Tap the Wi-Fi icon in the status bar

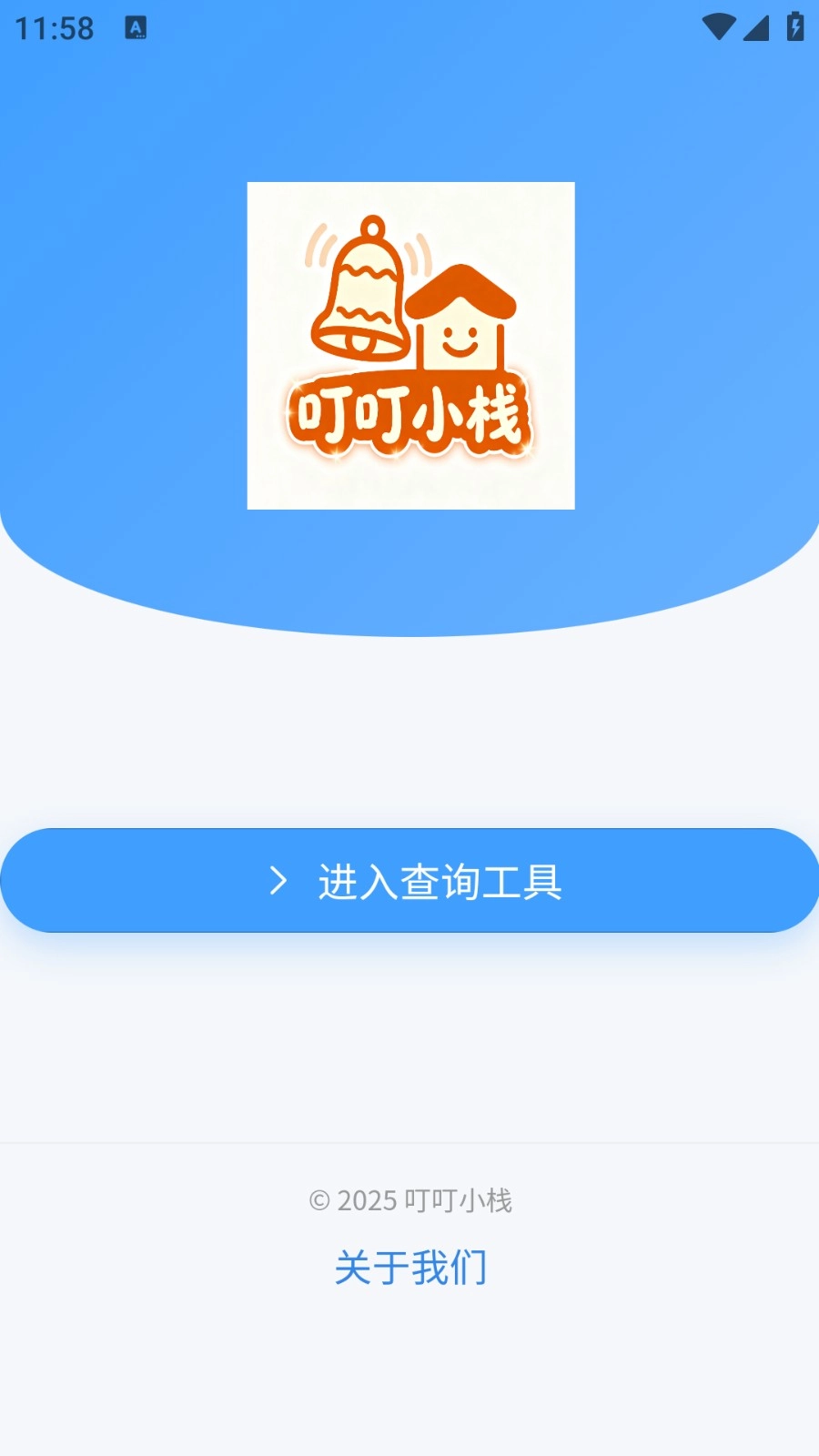click(x=718, y=28)
